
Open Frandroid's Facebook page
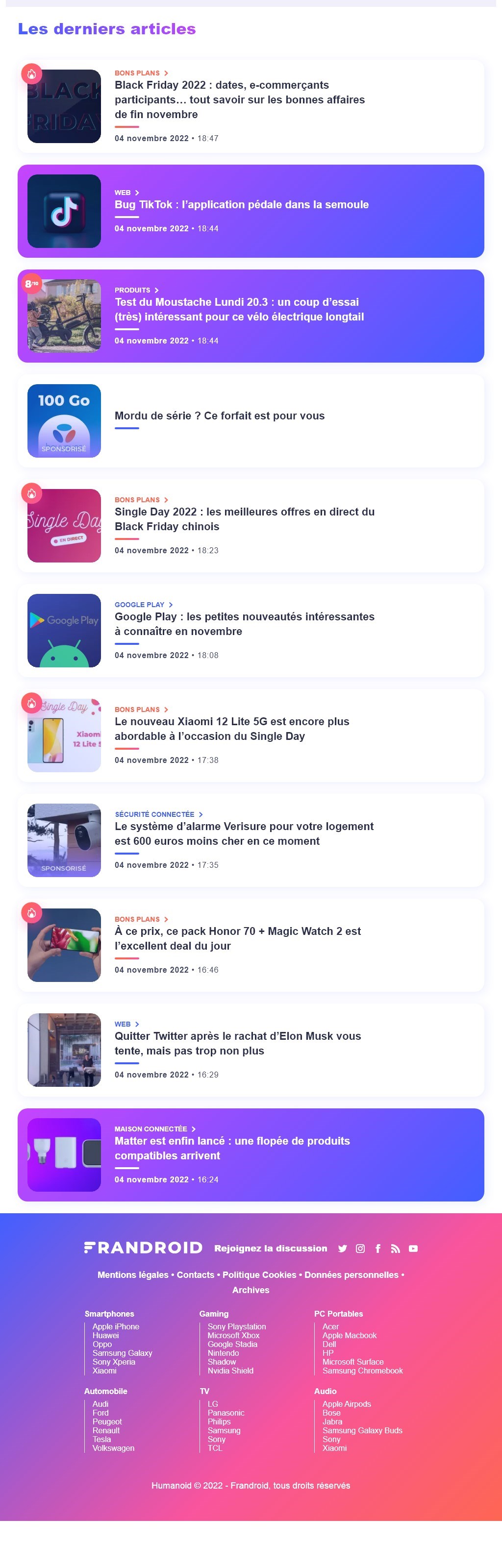pyautogui.click(x=377, y=1249)
